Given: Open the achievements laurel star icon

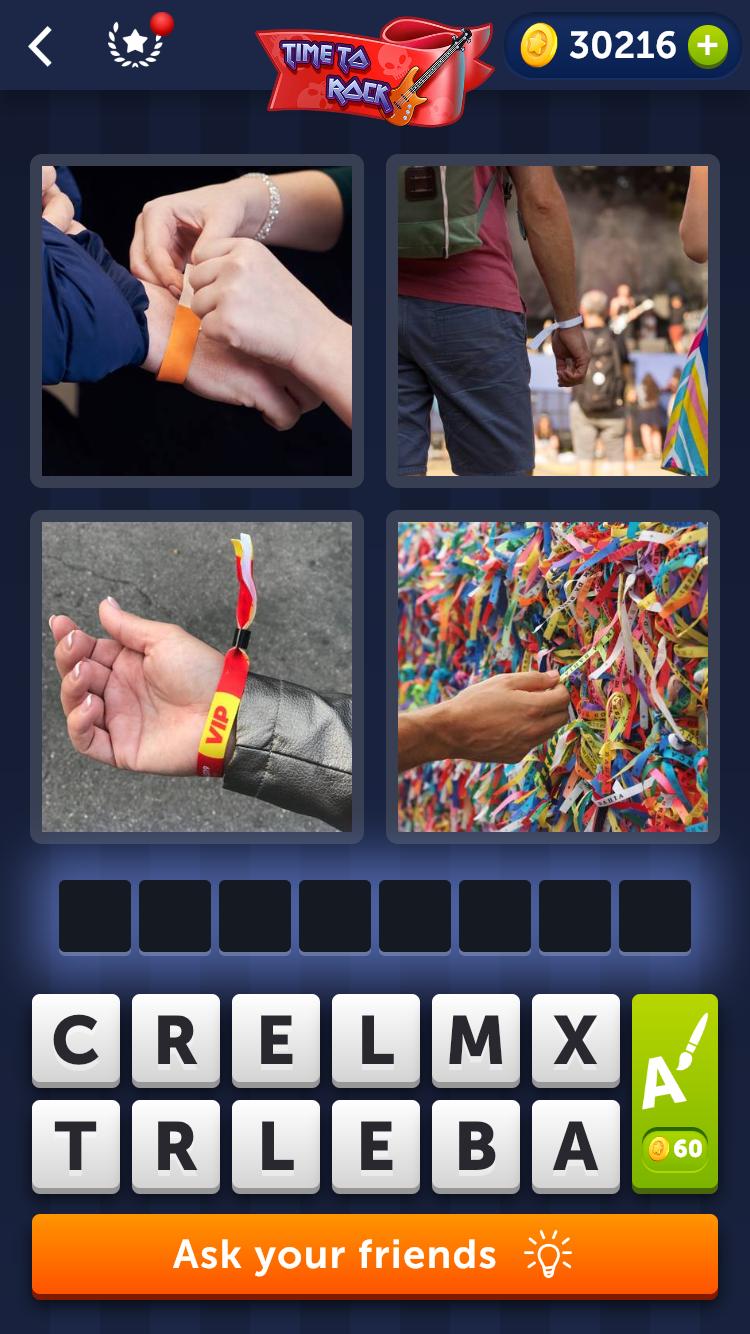Looking at the screenshot, I should coord(135,46).
